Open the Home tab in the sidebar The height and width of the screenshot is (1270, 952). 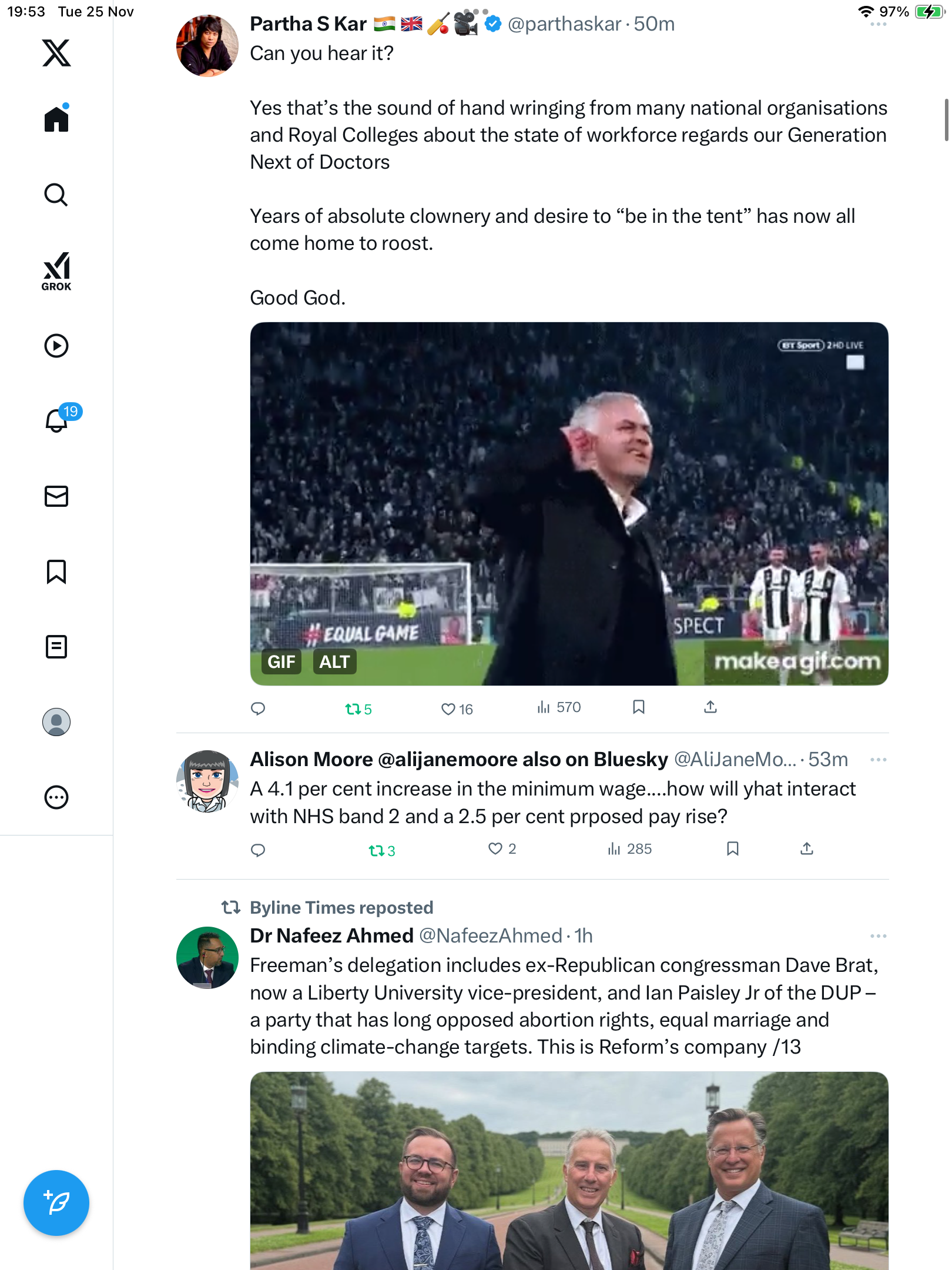(56, 119)
